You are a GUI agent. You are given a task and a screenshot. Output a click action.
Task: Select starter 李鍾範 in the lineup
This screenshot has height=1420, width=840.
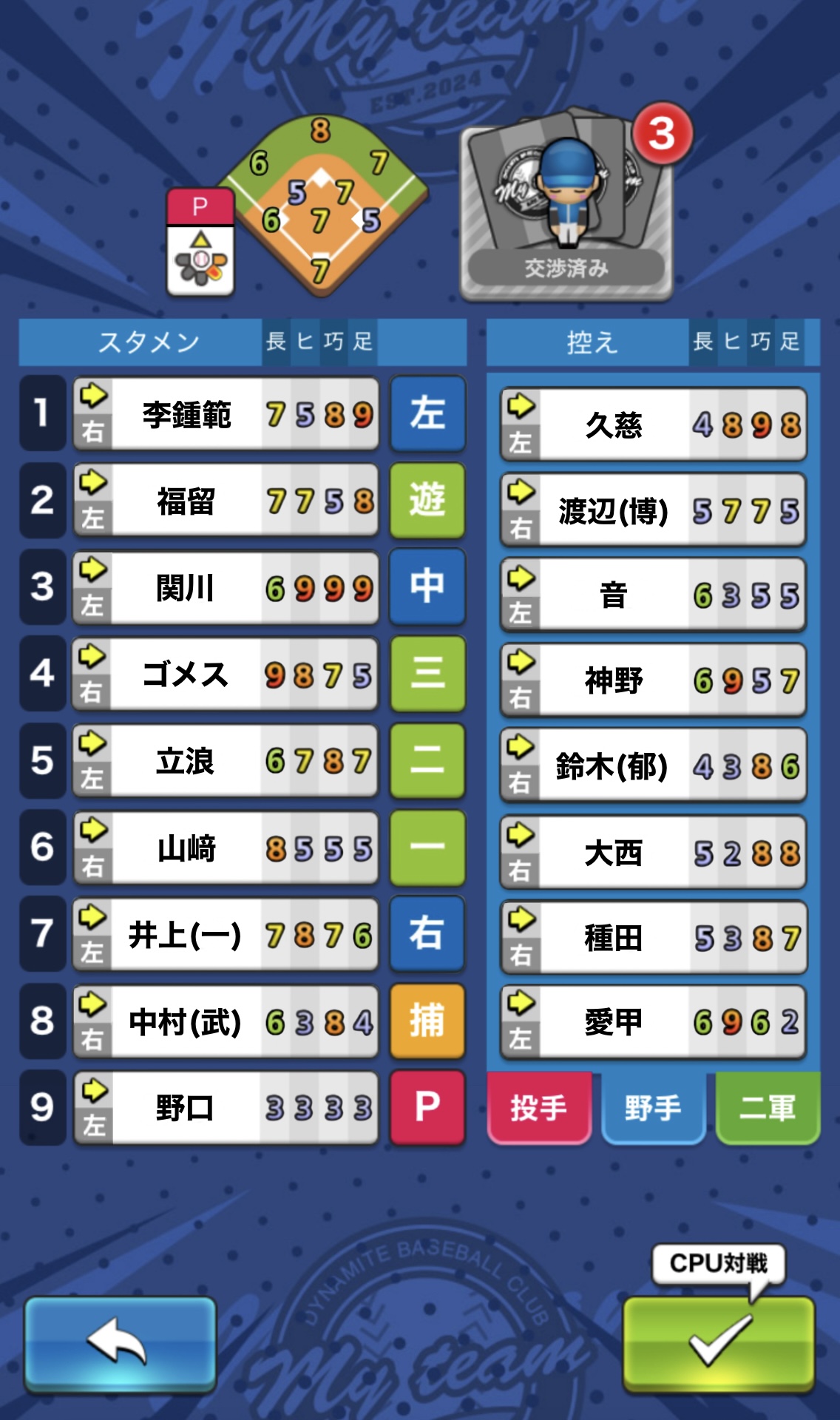(226, 415)
